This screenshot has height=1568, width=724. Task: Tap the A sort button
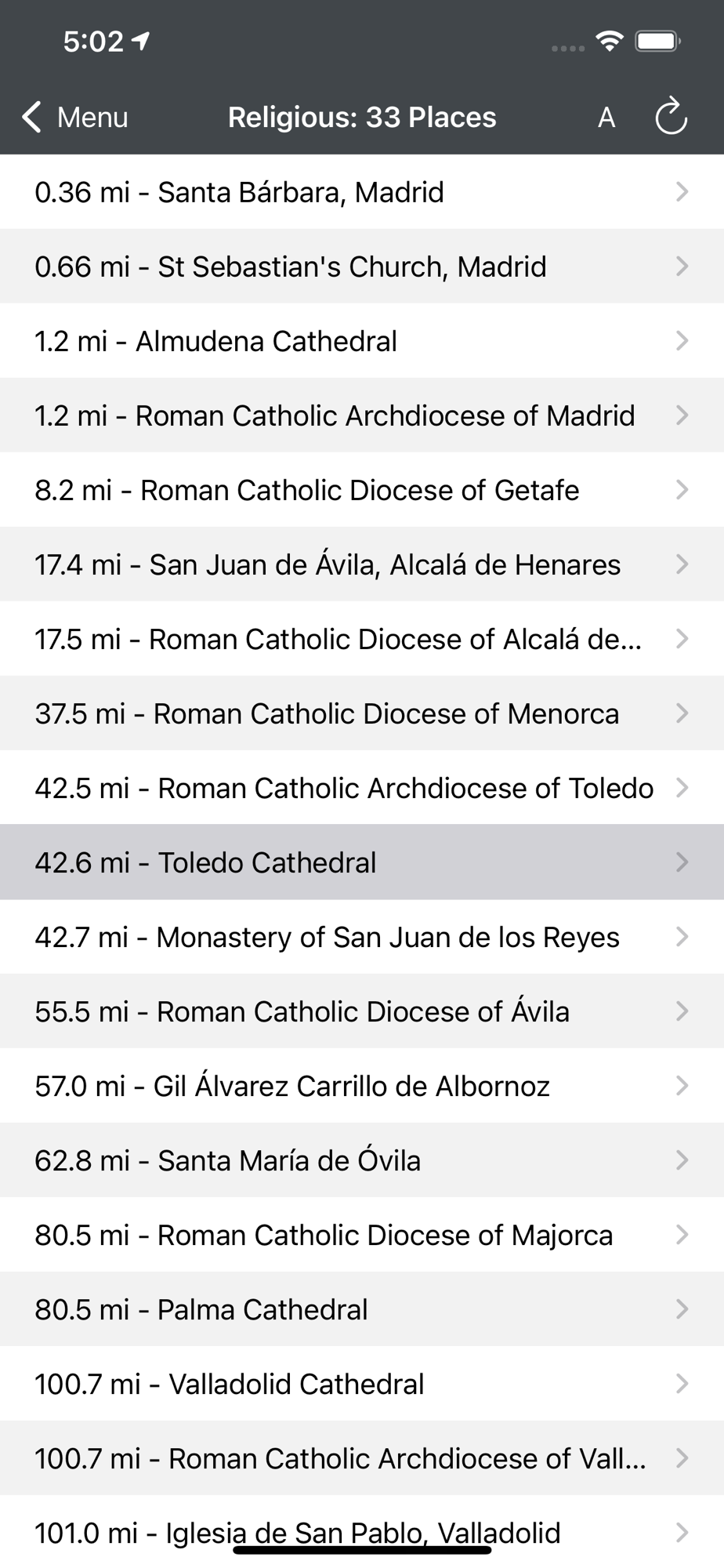click(x=606, y=118)
